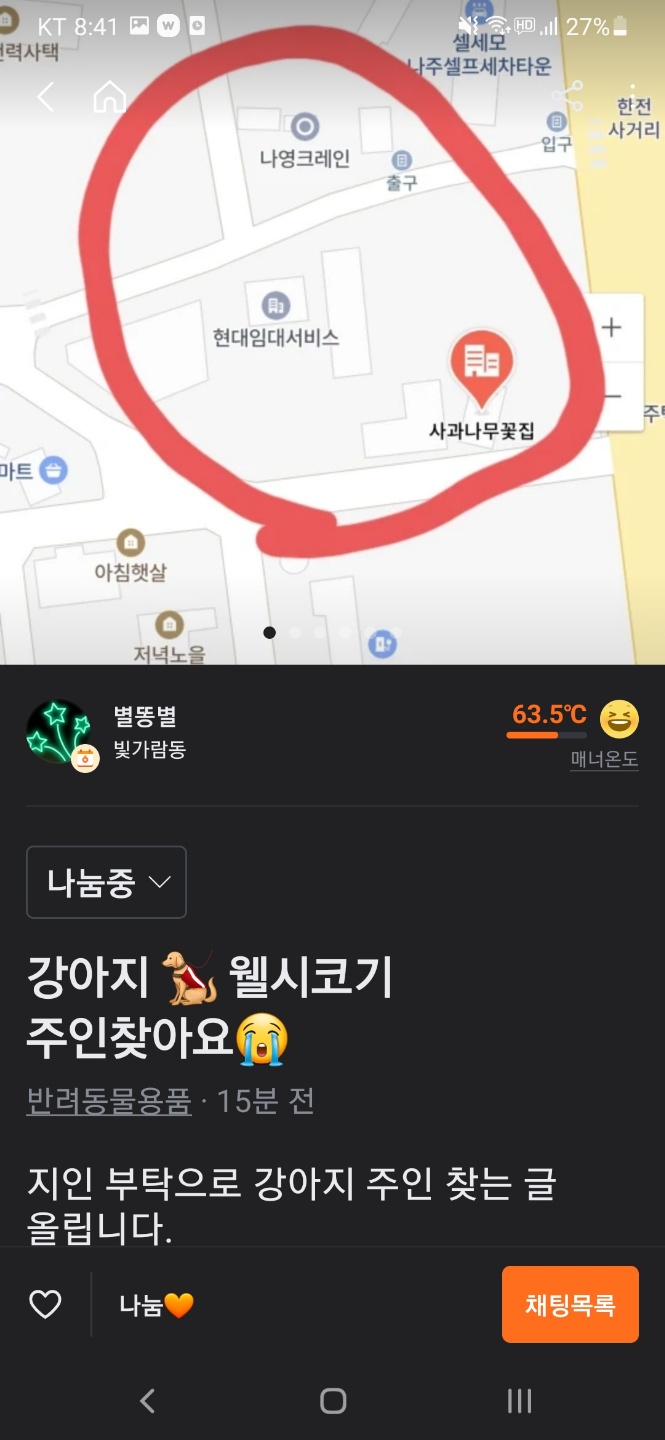Viewport: 665px width, 1440px height.
Task: Expand the 나눔중 status dropdown
Action: 106,882
